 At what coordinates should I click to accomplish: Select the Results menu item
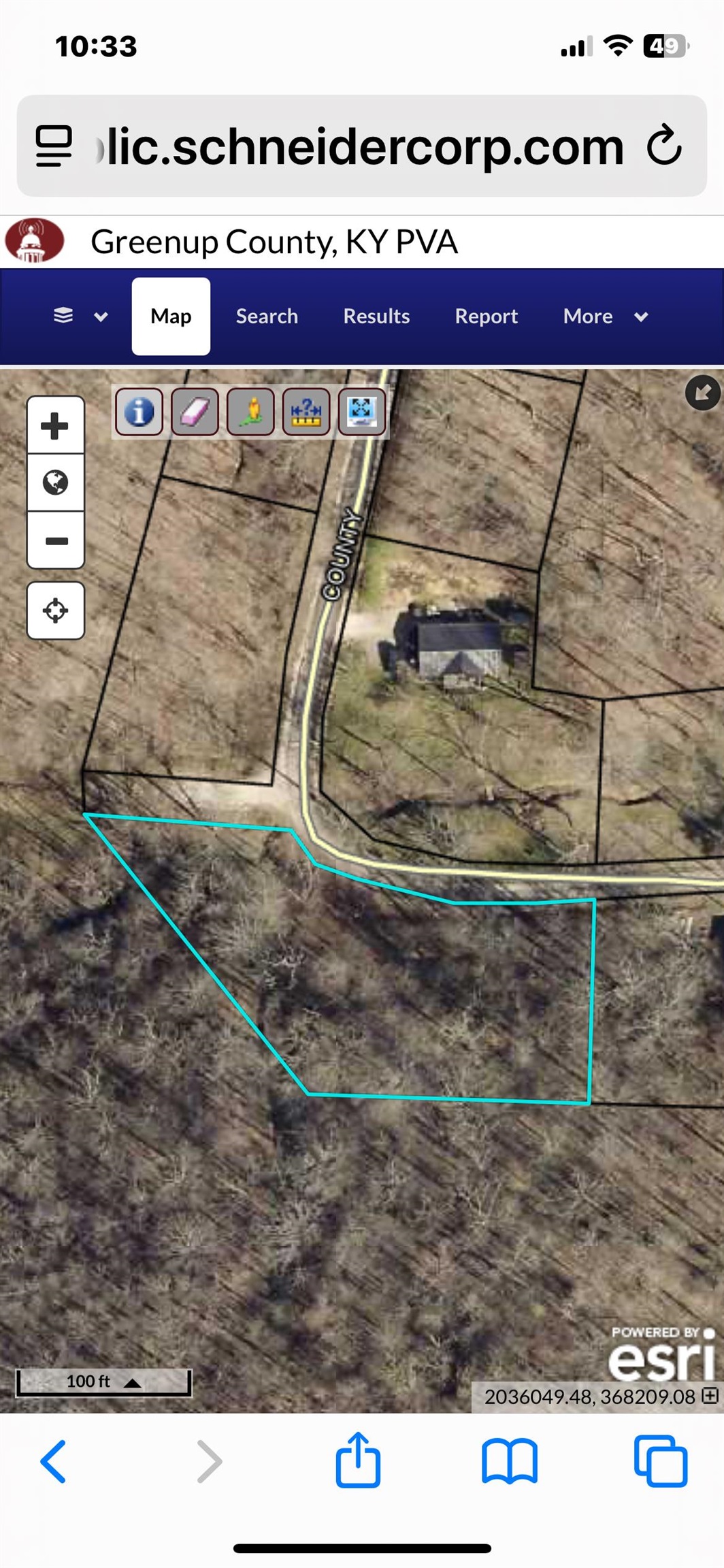tap(376, 316)
